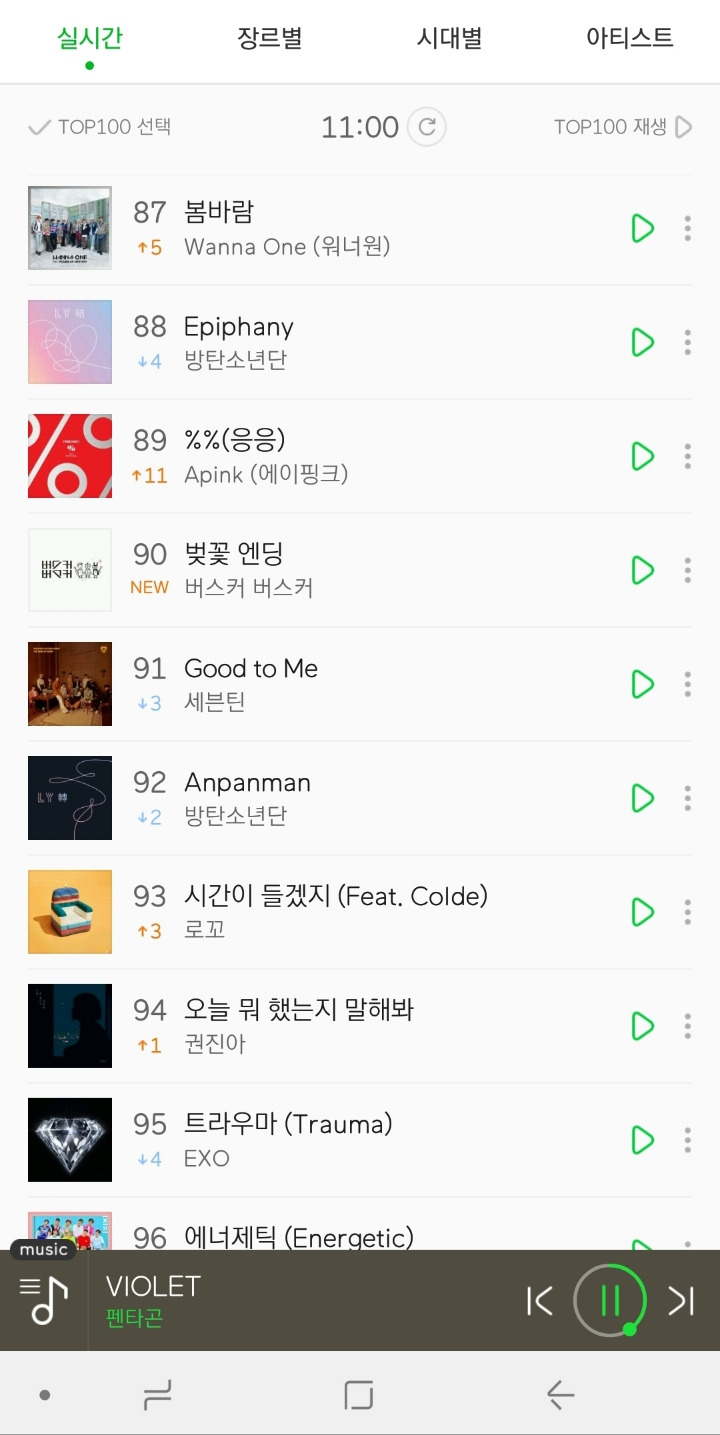Play 봄바람 by Wanna One
Viewport: 720px width, 1435px height.
click(642, 228)
